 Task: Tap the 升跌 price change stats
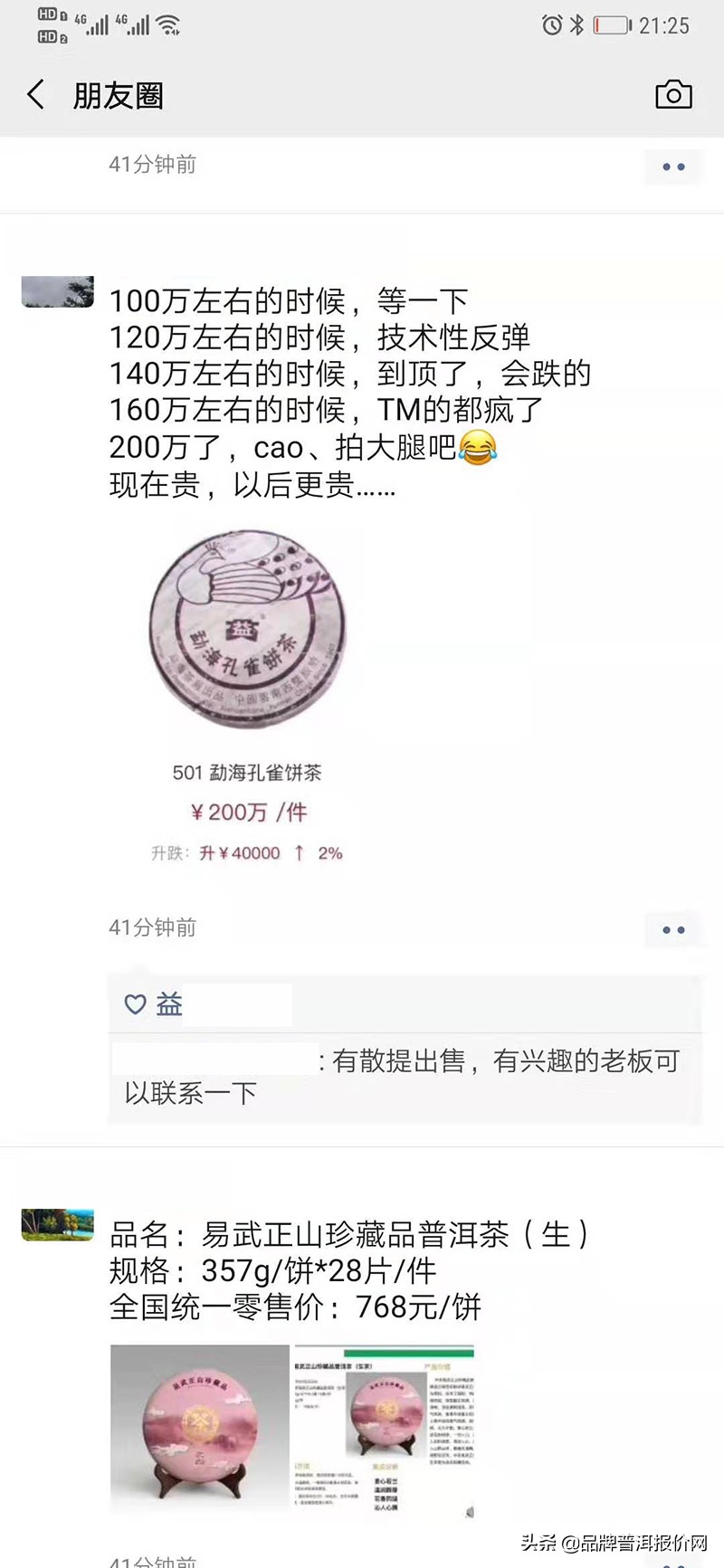pos(247,852)
